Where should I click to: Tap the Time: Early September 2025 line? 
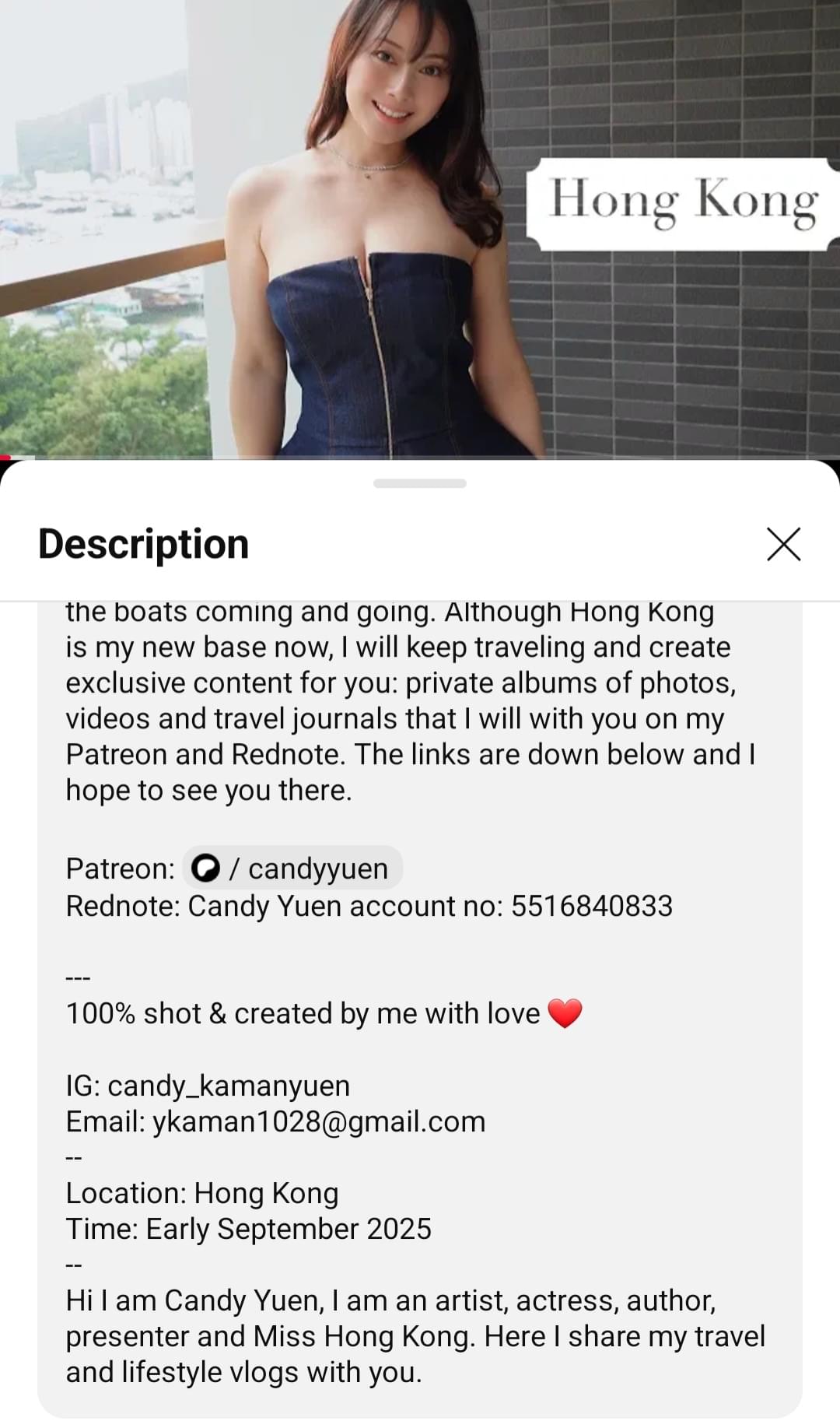tap(249, 1229)
